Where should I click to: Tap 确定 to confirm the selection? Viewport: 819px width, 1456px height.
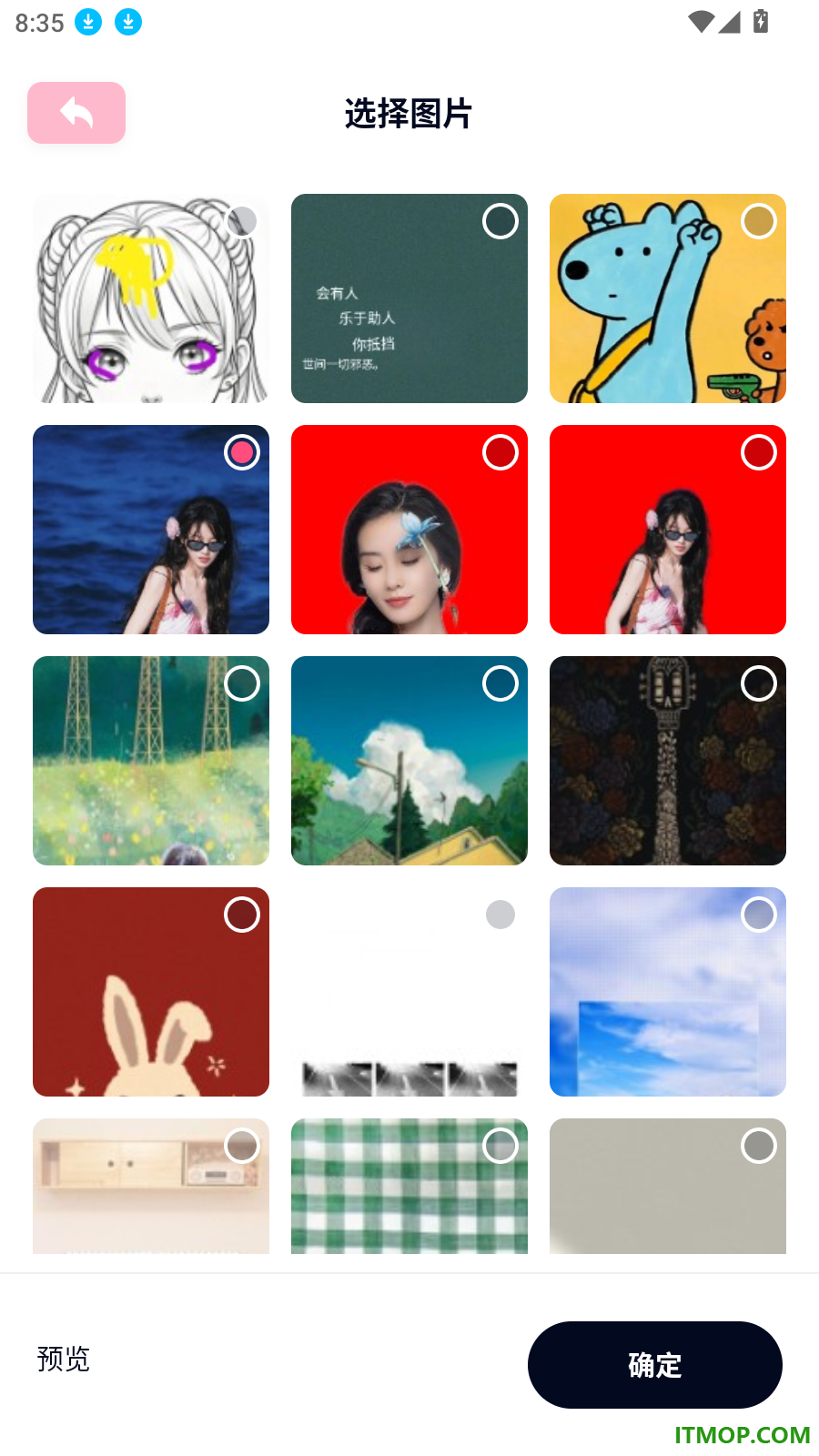click(655, 1365)
